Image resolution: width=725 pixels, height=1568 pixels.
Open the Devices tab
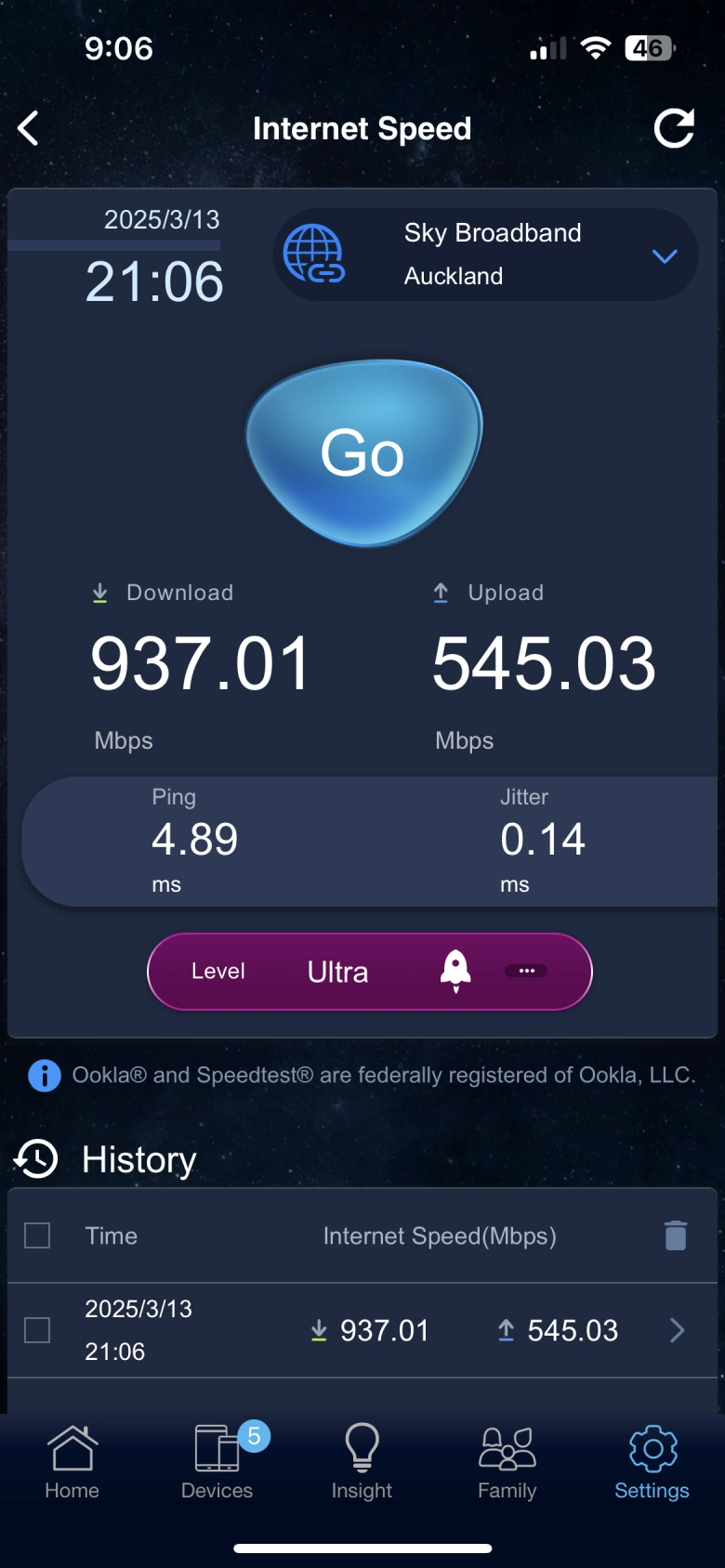(217, 1462)
